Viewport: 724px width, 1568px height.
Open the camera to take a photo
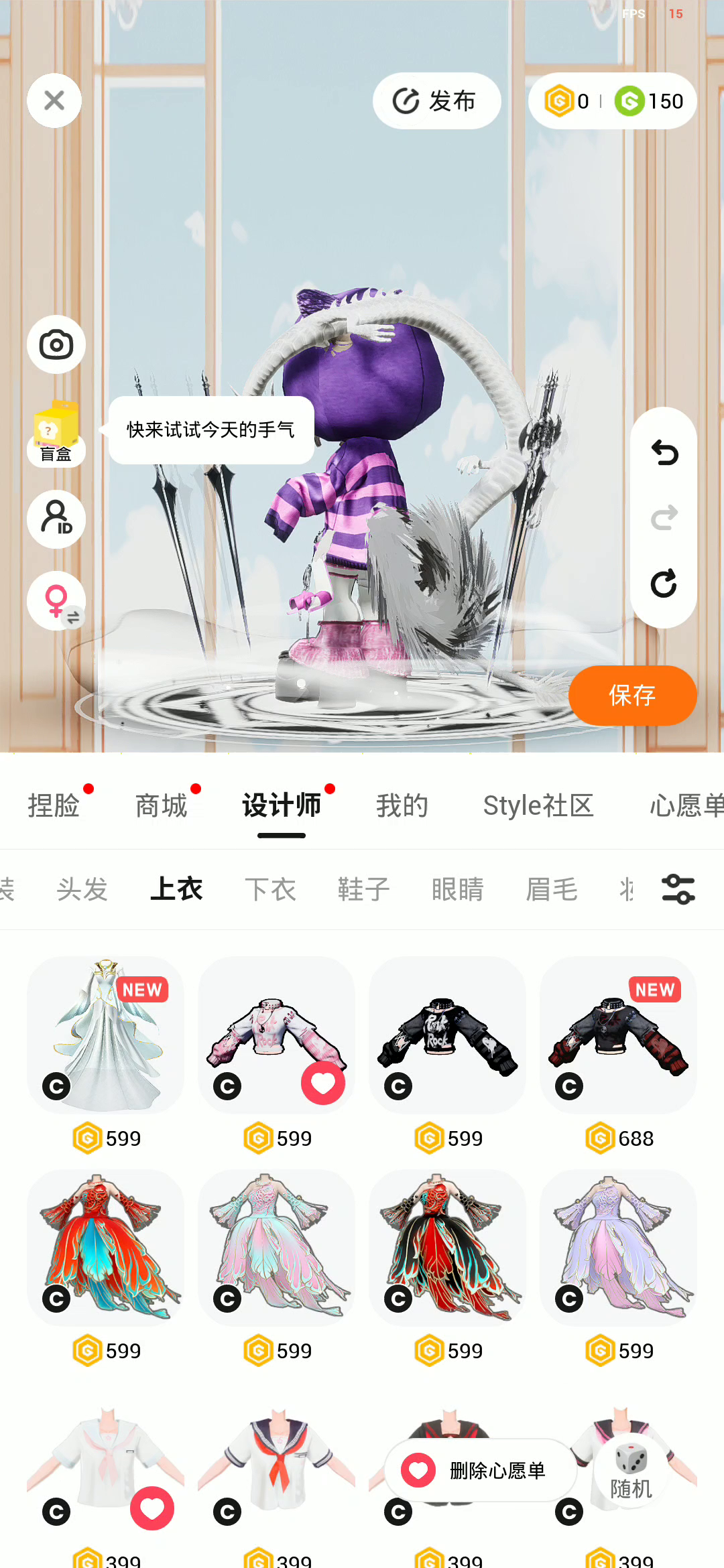click(56, 345)
